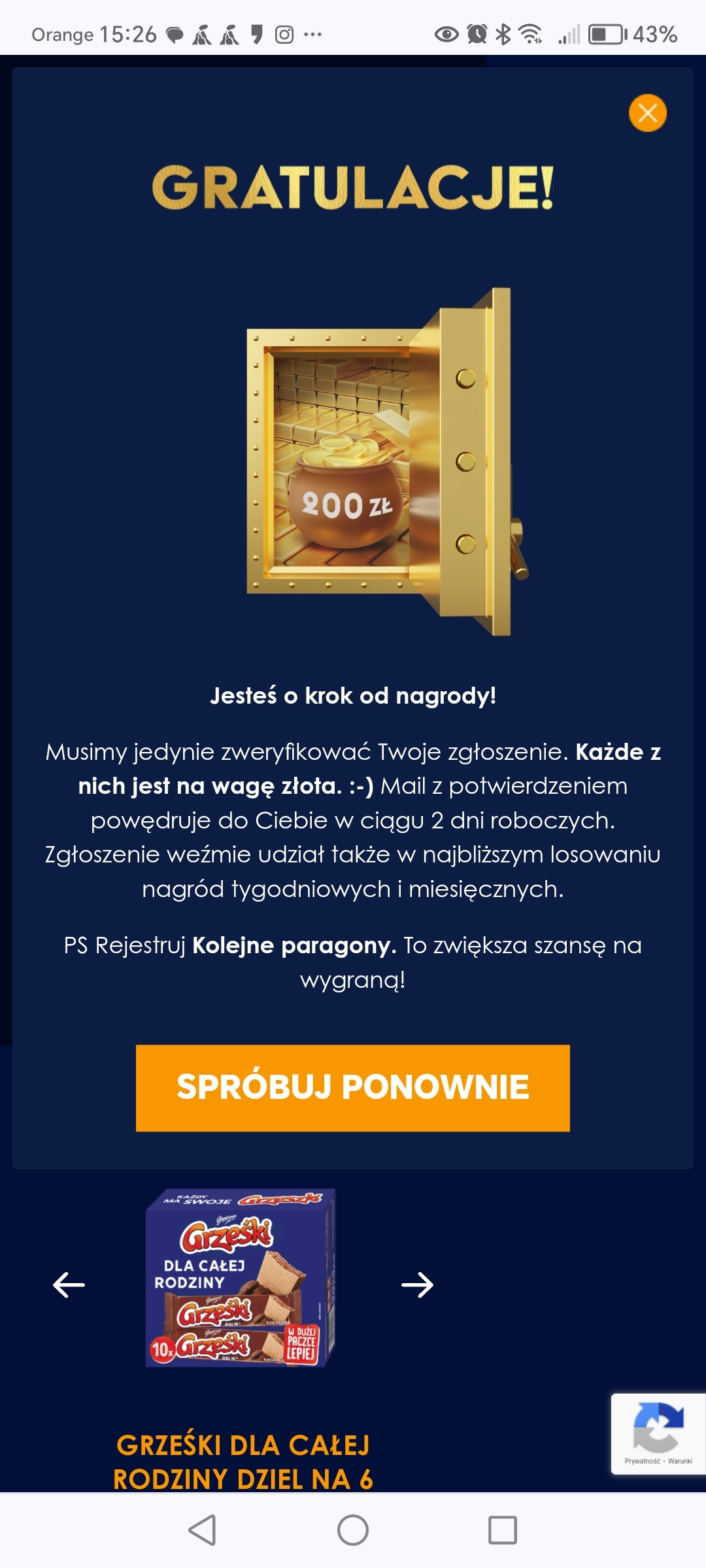Go to the home screen

click(353, 1530)
